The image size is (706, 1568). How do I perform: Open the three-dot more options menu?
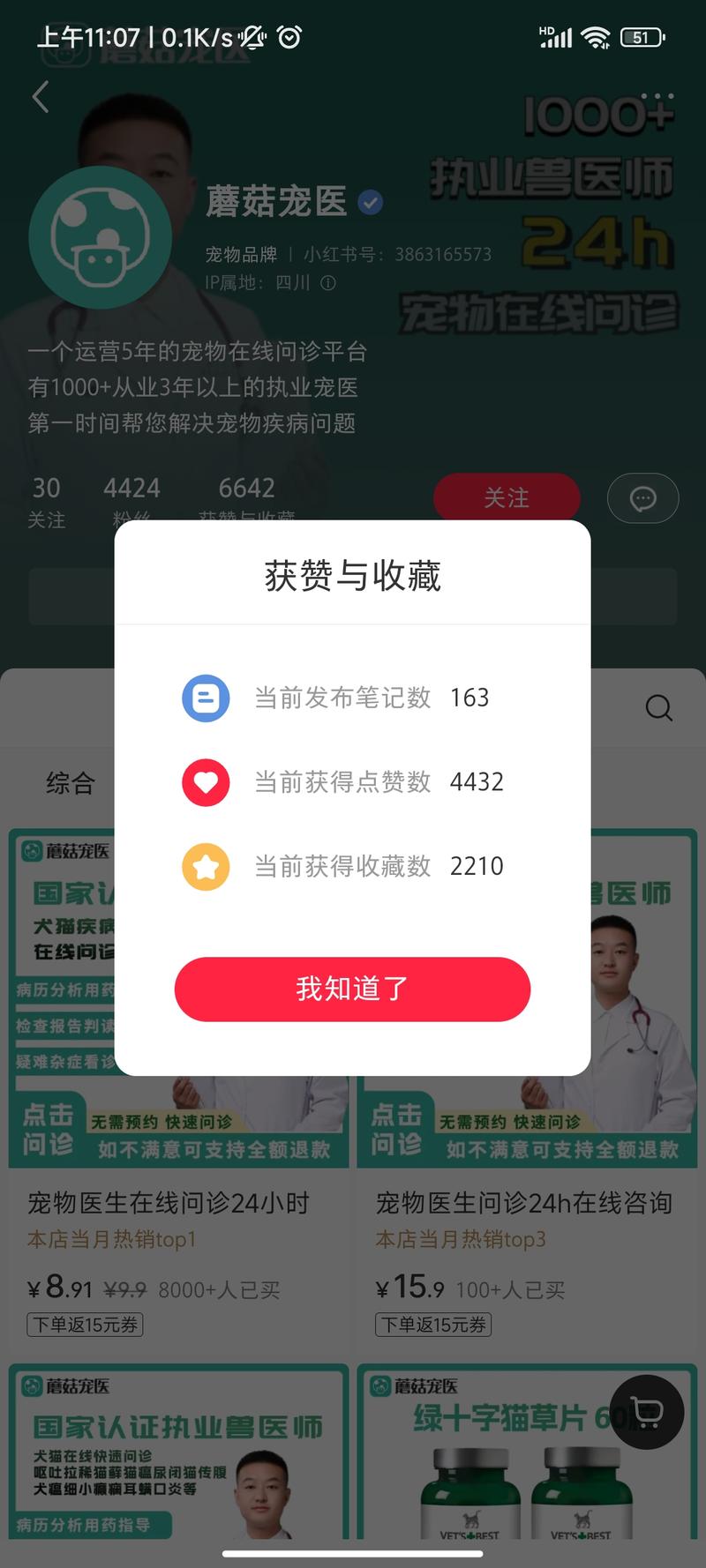point(658,97)
